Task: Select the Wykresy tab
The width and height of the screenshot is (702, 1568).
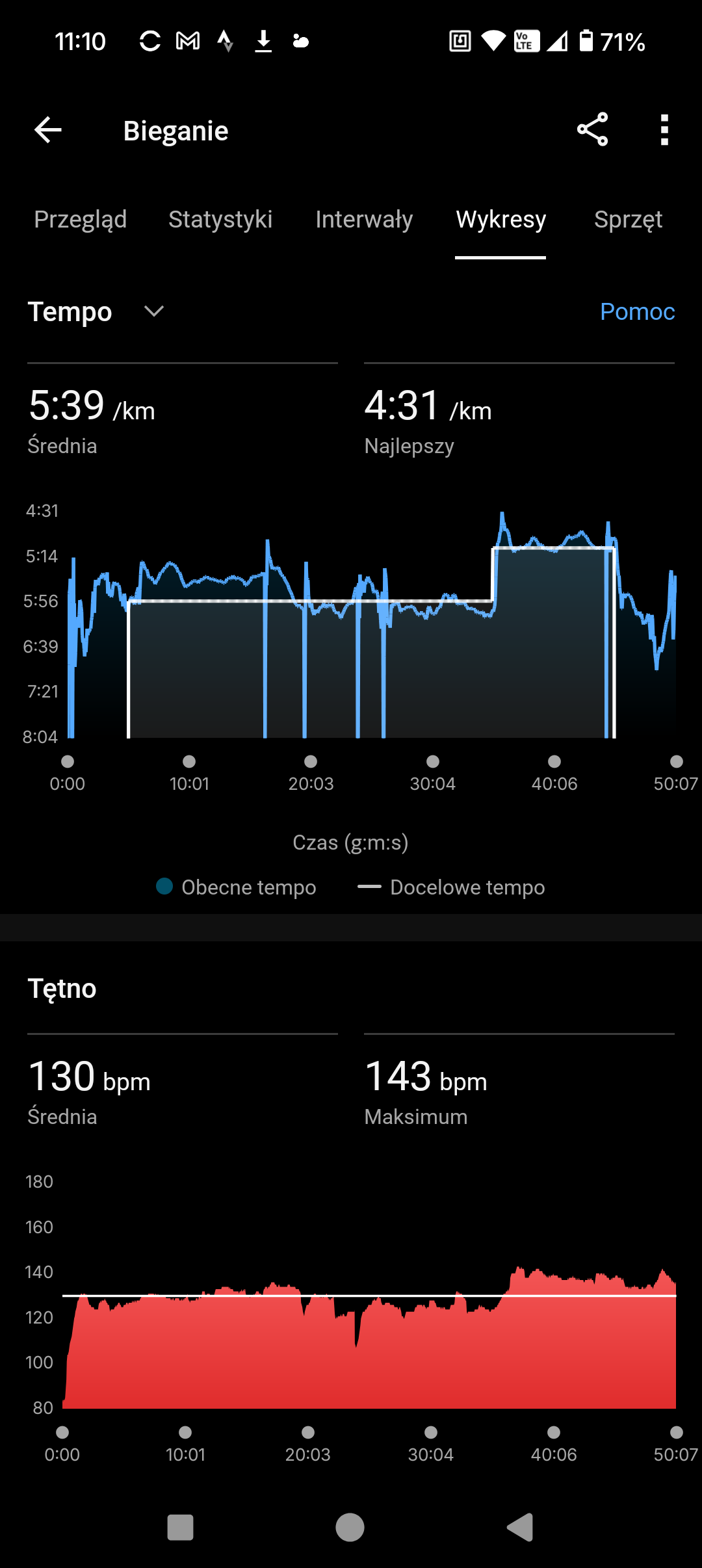Action: click(500, 220)
